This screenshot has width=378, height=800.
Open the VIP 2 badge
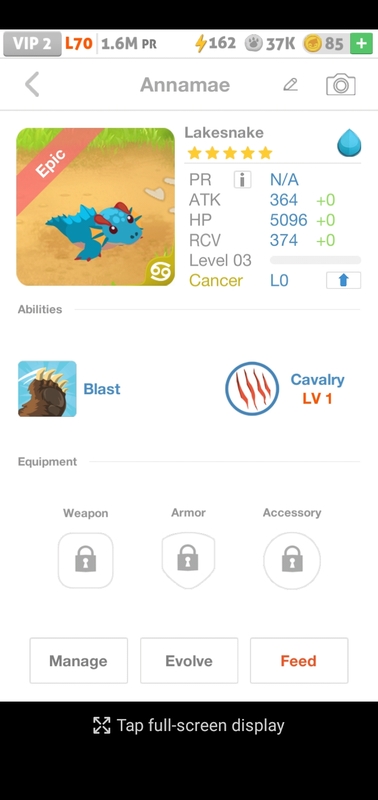(32, 44)
